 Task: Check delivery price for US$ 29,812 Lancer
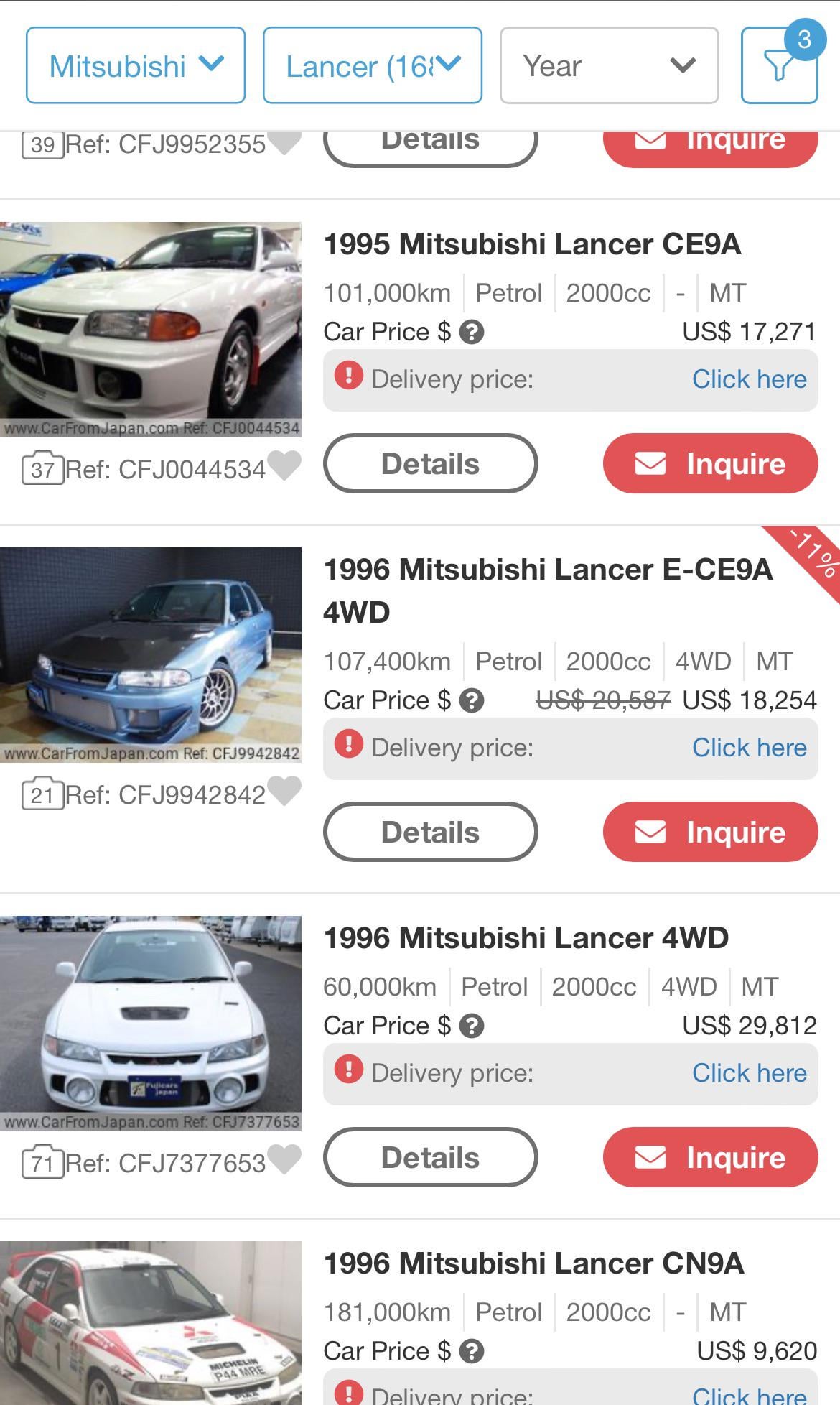[x=749, y=1073]
